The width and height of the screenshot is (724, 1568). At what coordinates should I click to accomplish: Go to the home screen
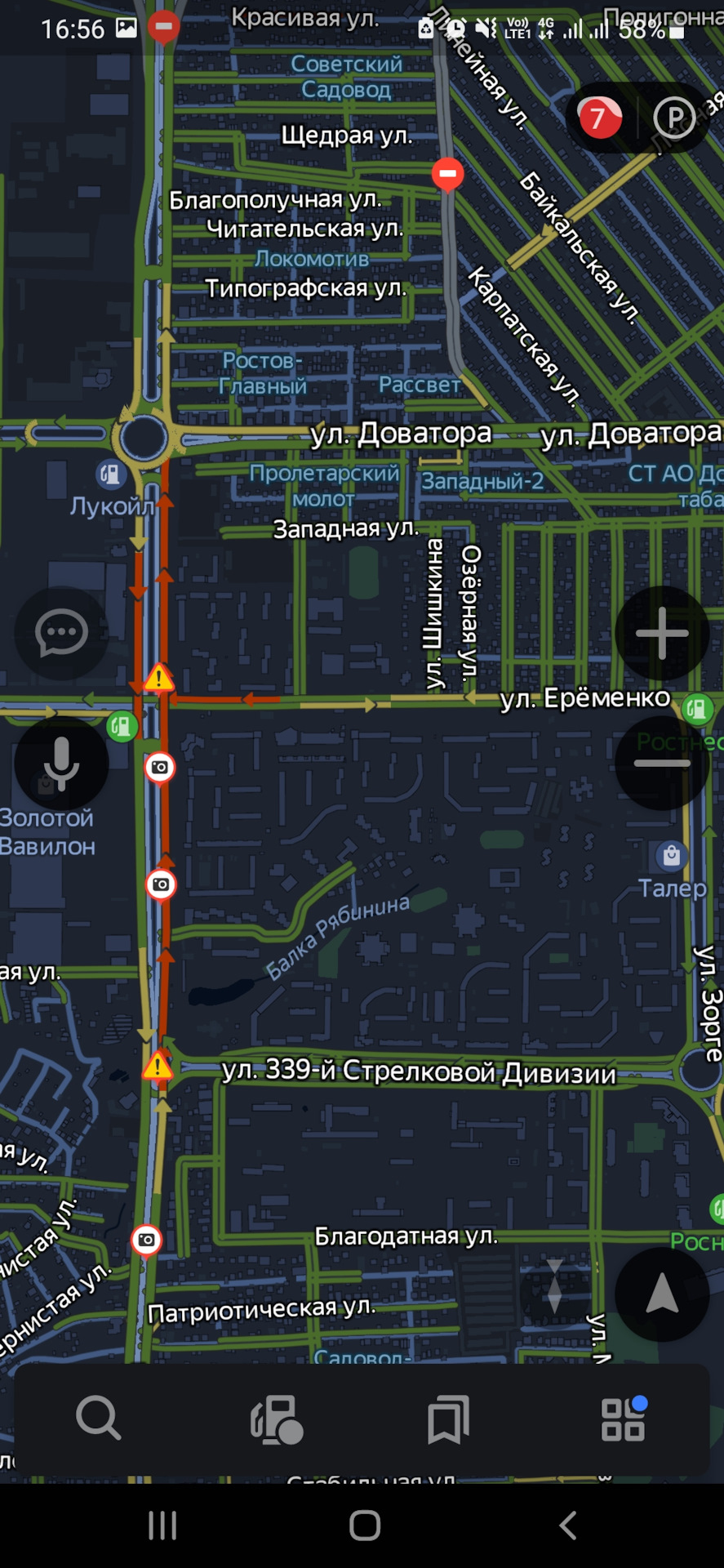click(x=364, y=1525)
